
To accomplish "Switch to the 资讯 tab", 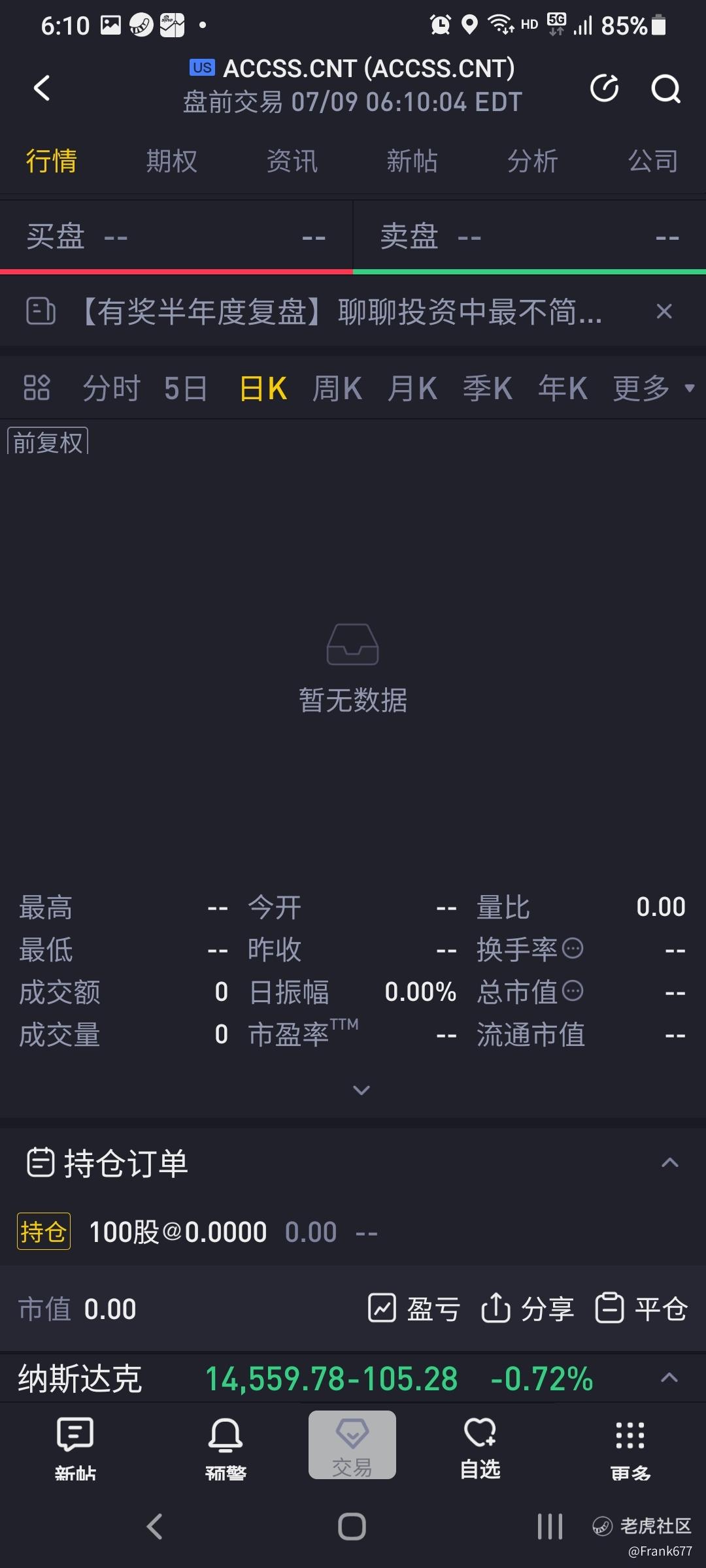I will (292, 161).
